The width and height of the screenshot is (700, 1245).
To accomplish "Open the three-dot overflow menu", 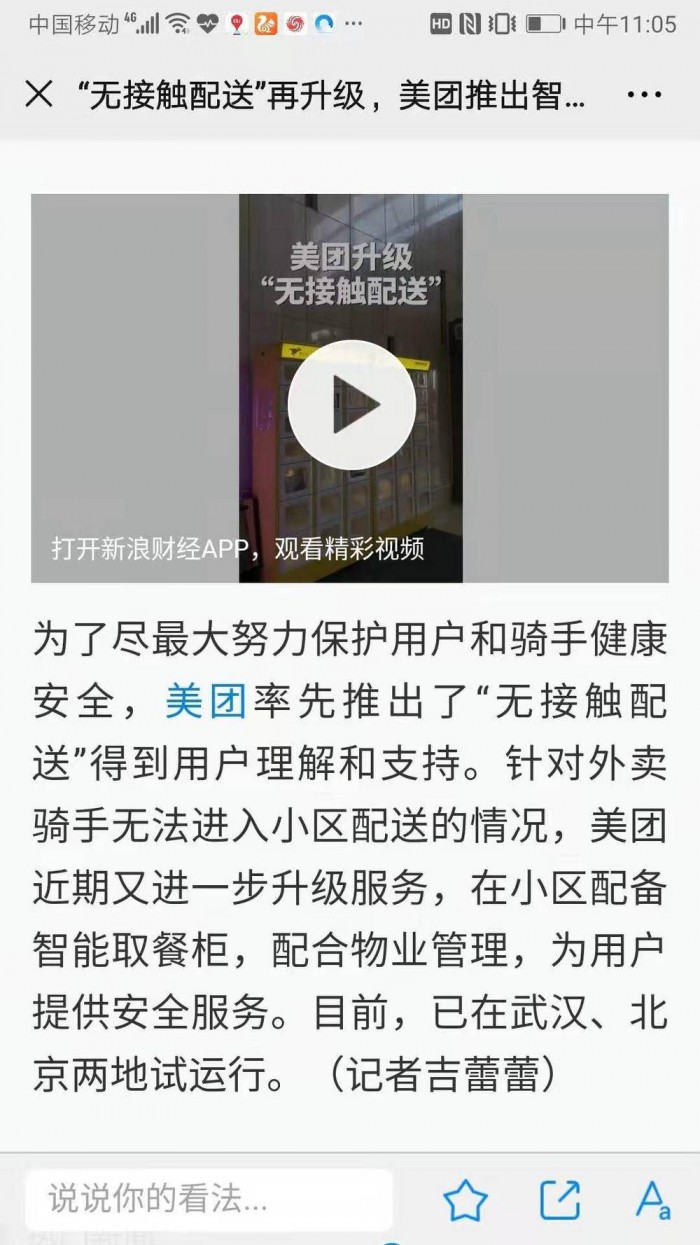I will coord(644,95).
